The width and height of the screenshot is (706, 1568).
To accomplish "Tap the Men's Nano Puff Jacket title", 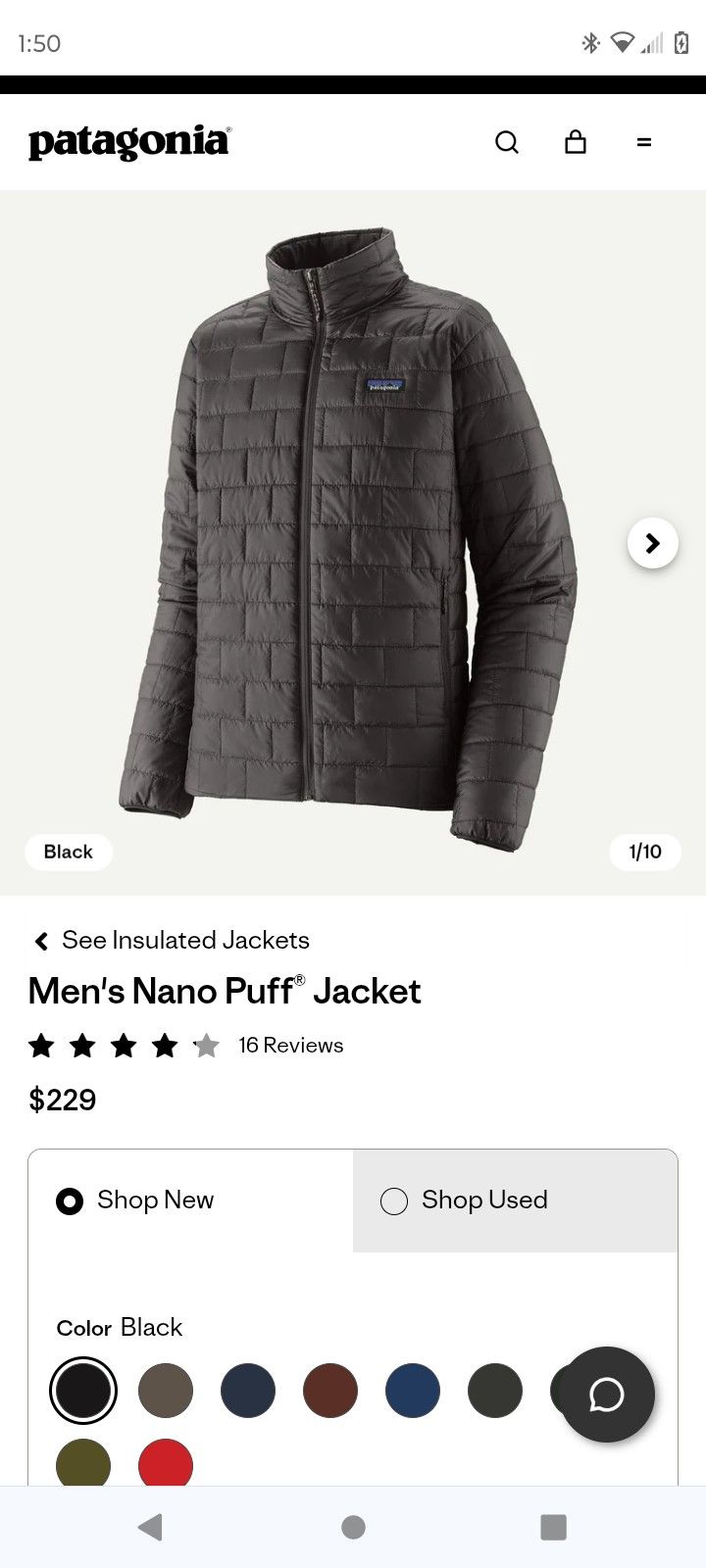I will 225,991.
